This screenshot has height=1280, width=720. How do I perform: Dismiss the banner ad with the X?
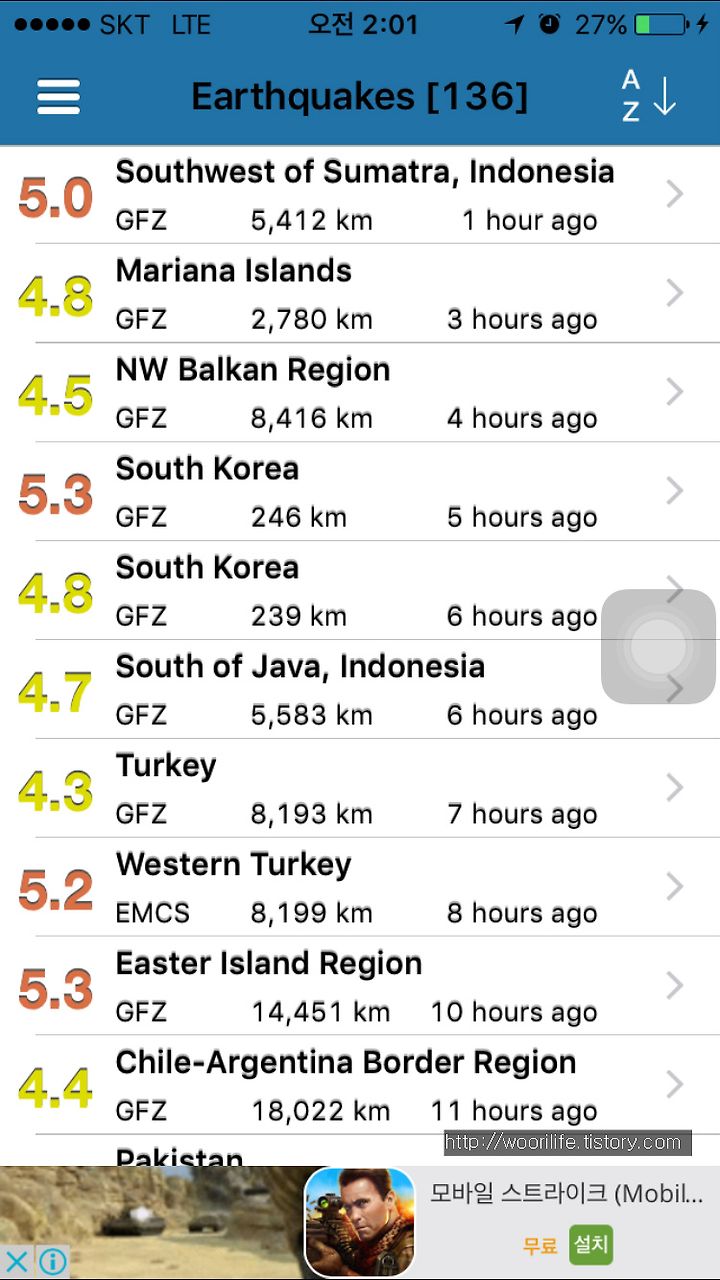point(17,1261)
